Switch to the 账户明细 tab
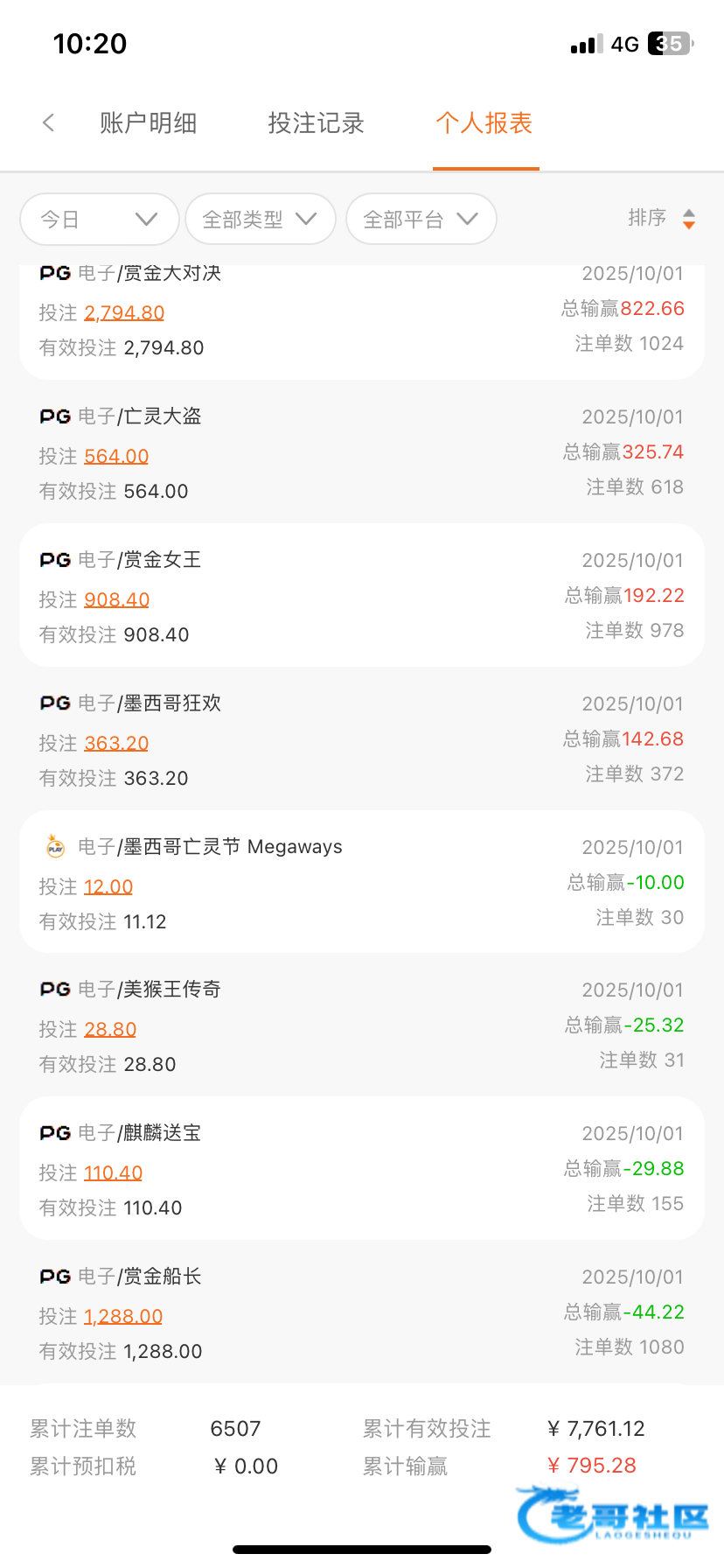 [148, 123]
